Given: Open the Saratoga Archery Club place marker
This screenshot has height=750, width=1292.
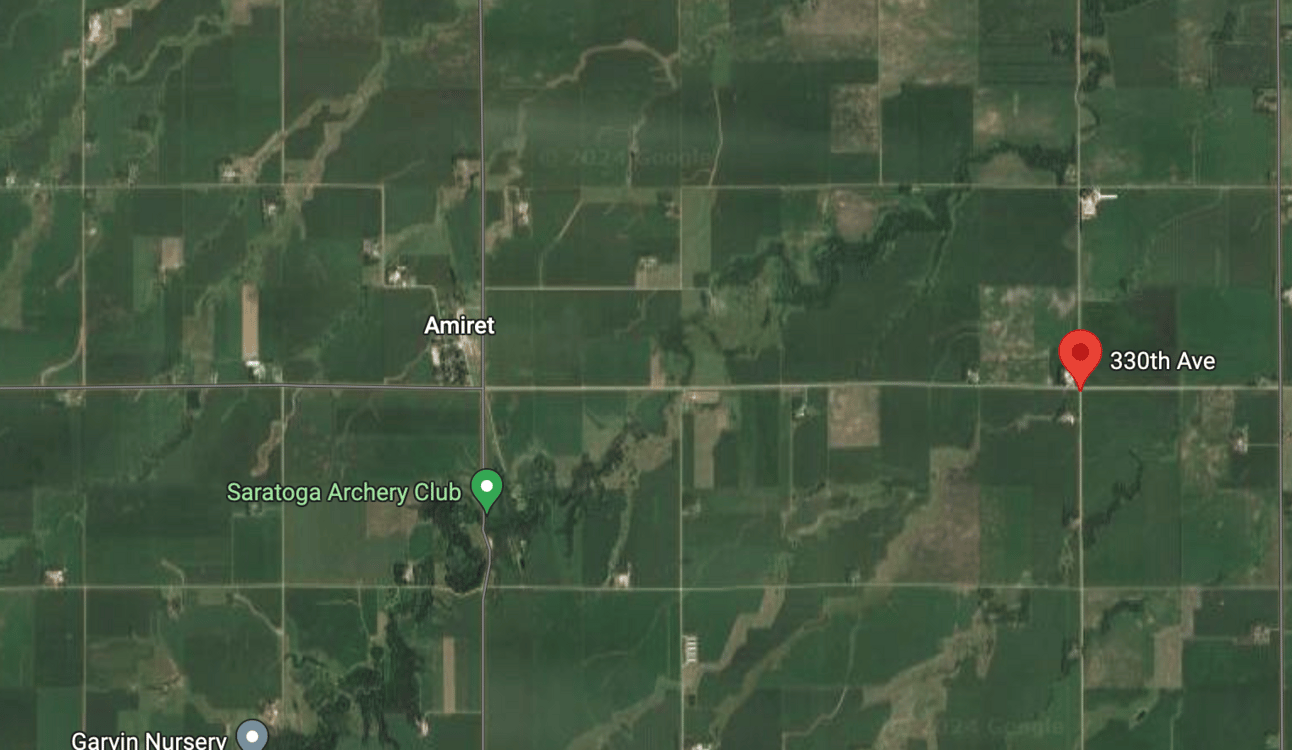Looking at the screenshot, I should pos(486,488).
